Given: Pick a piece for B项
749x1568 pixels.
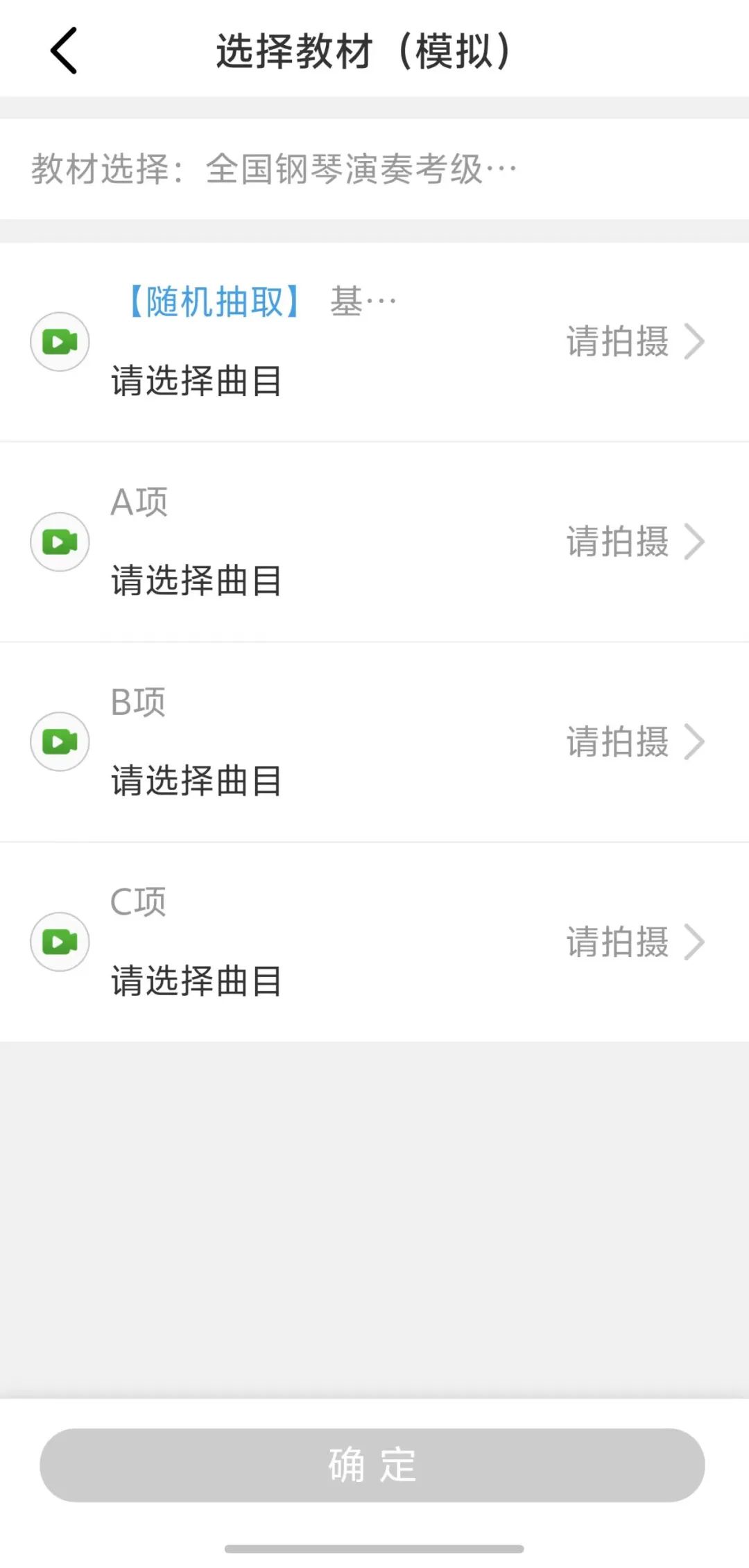Looking at the screenshot, I should (196, 780).
